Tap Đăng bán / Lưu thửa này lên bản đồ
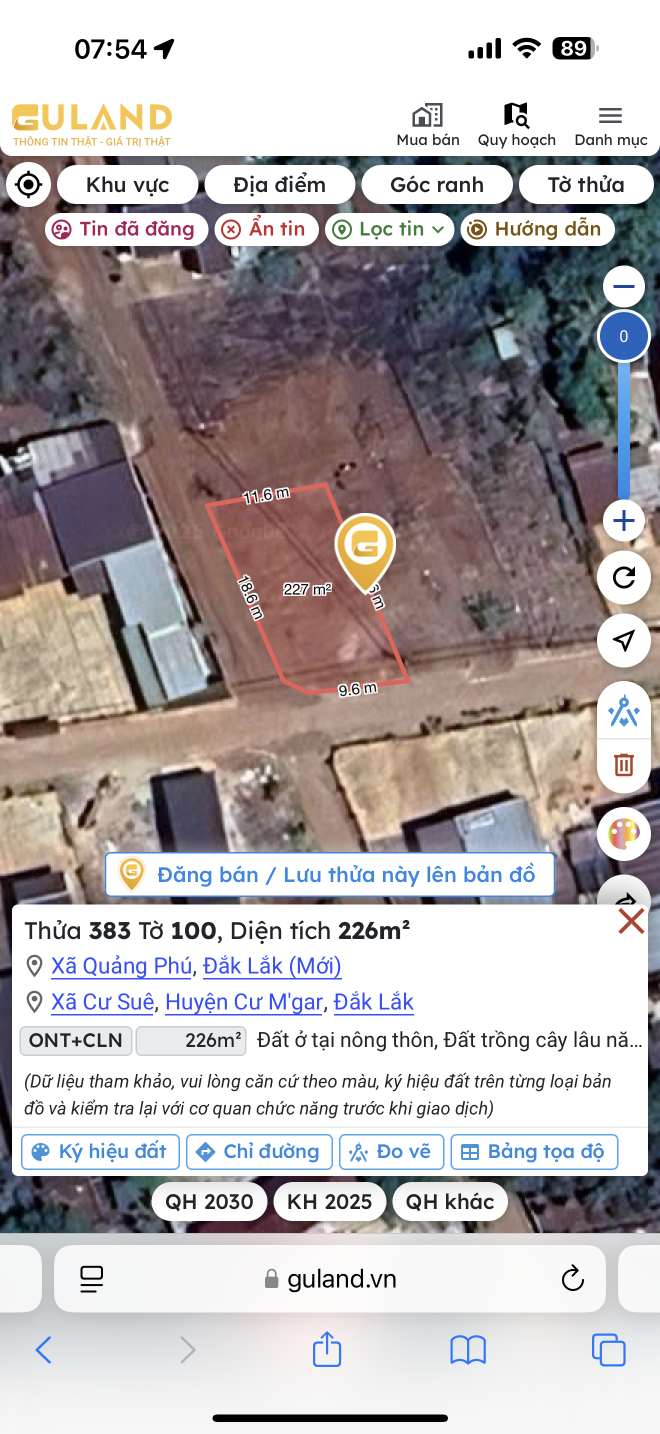This screenshot has width=660, height=1434. pos(330,875)
